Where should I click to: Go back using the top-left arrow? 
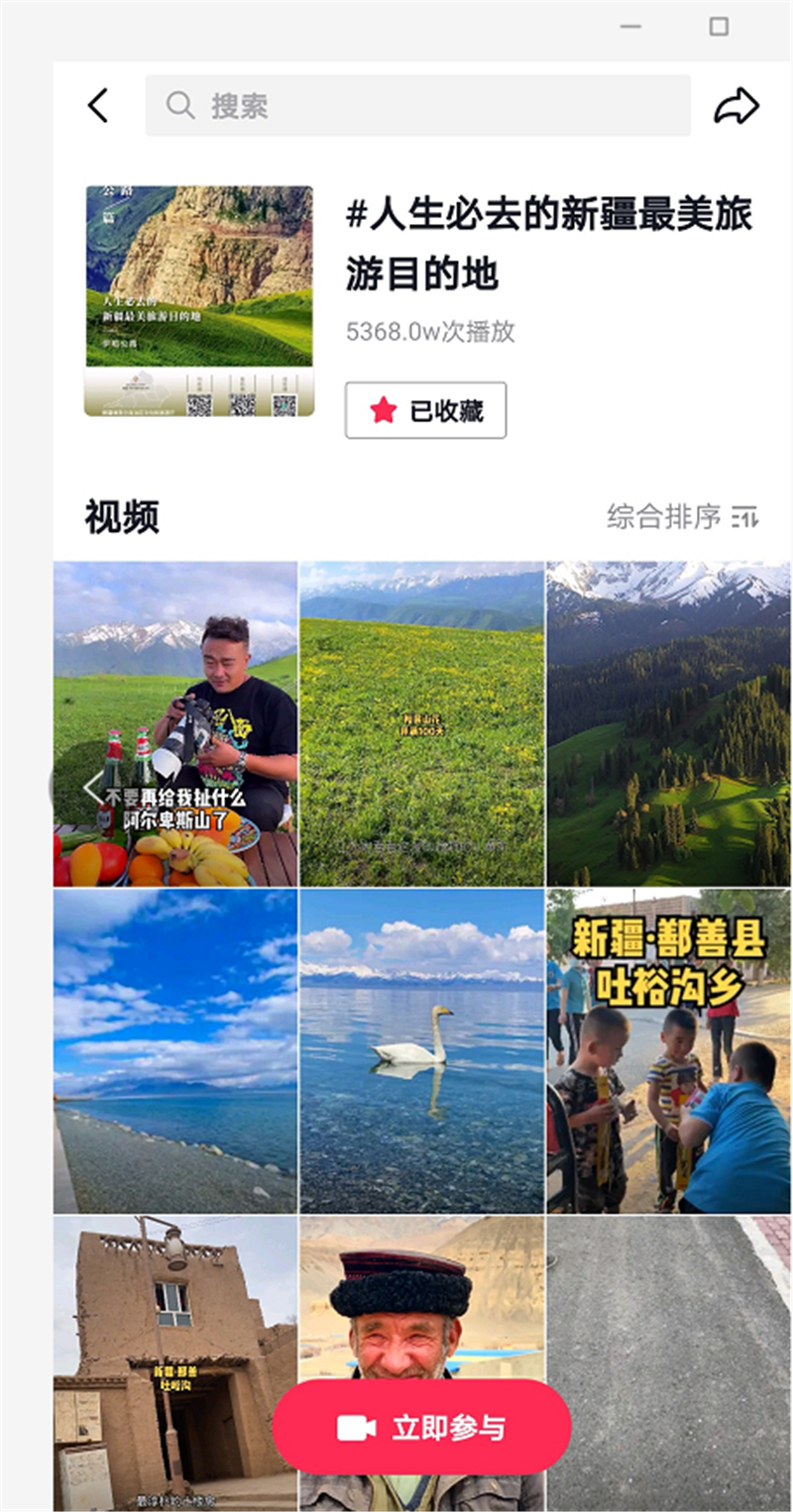[97, 106]
